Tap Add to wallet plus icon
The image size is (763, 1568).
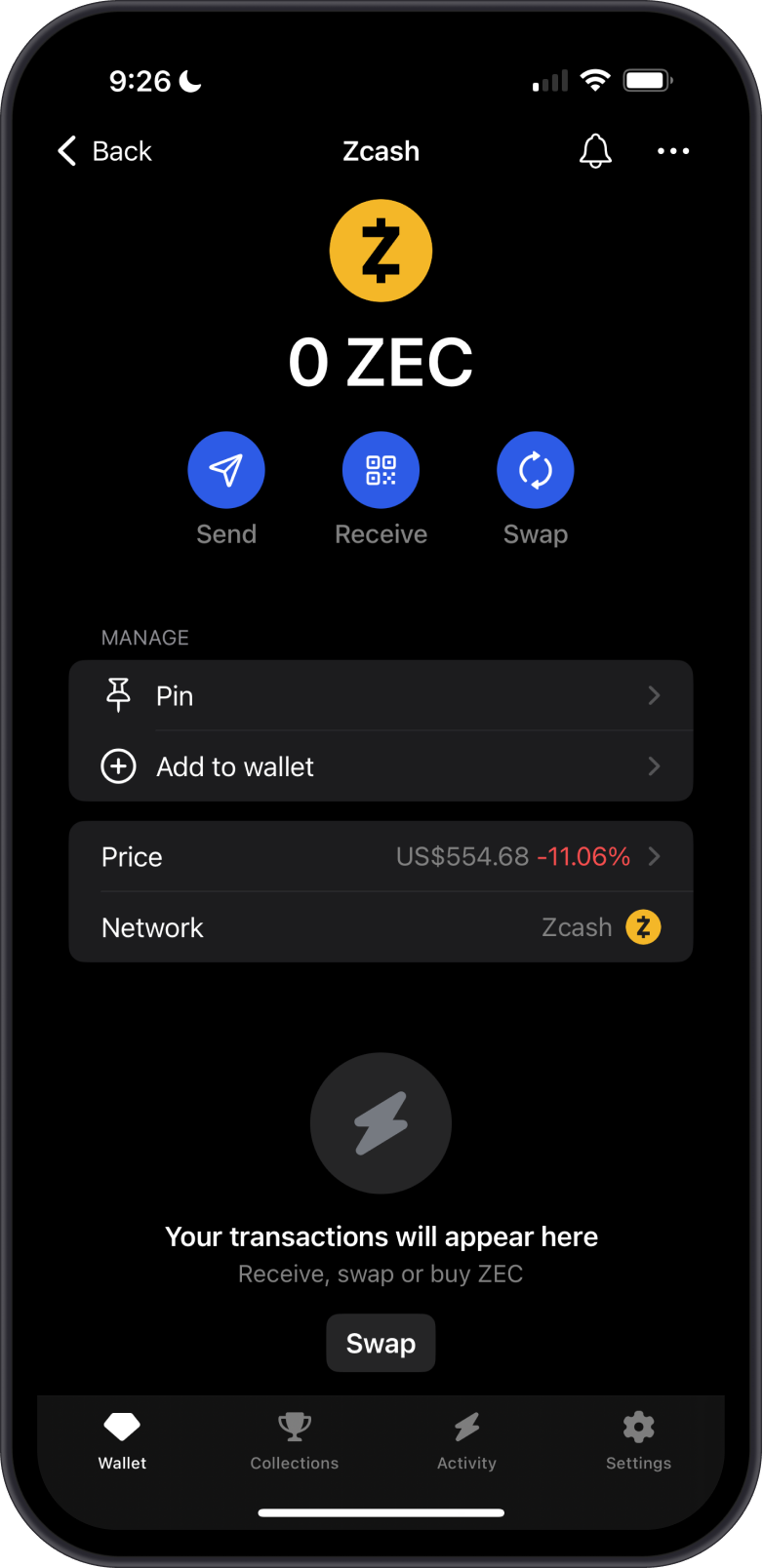coord(118,766)
